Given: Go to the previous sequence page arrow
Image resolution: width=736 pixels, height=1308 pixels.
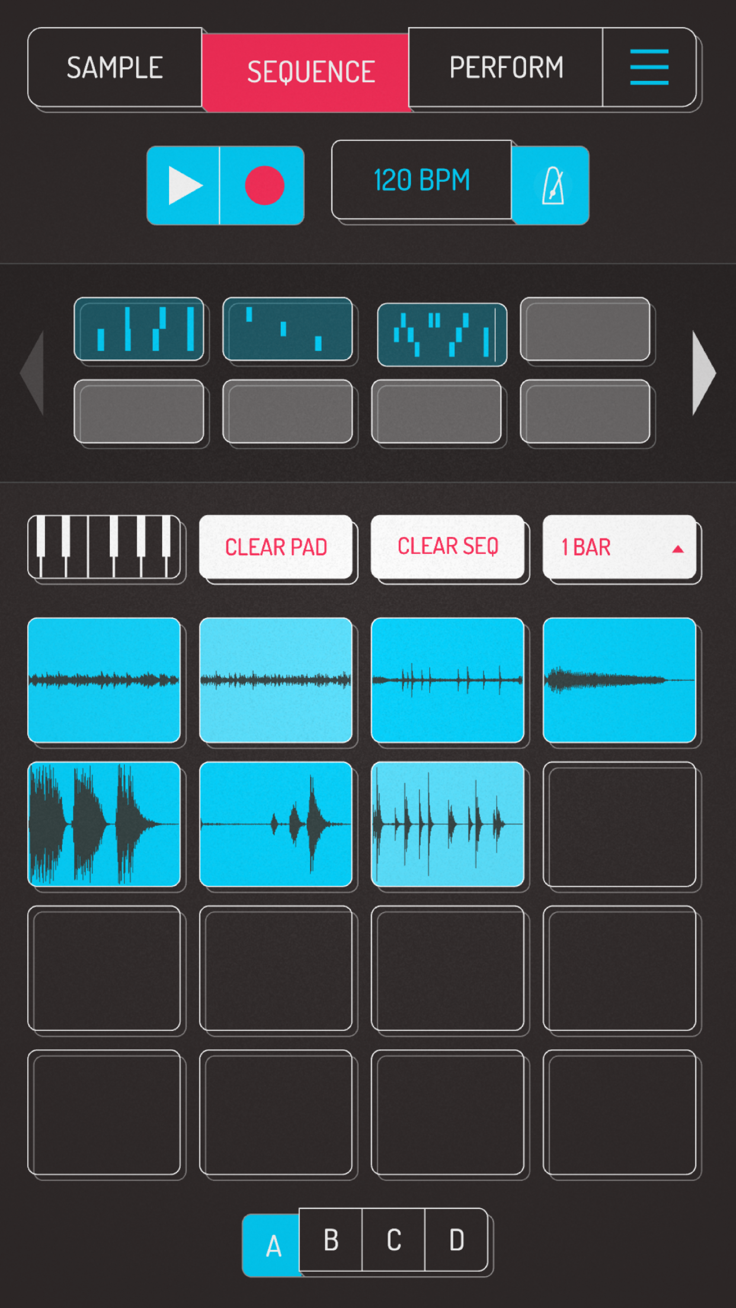Looking at the screenshot, I should click(x=32, y=372).
